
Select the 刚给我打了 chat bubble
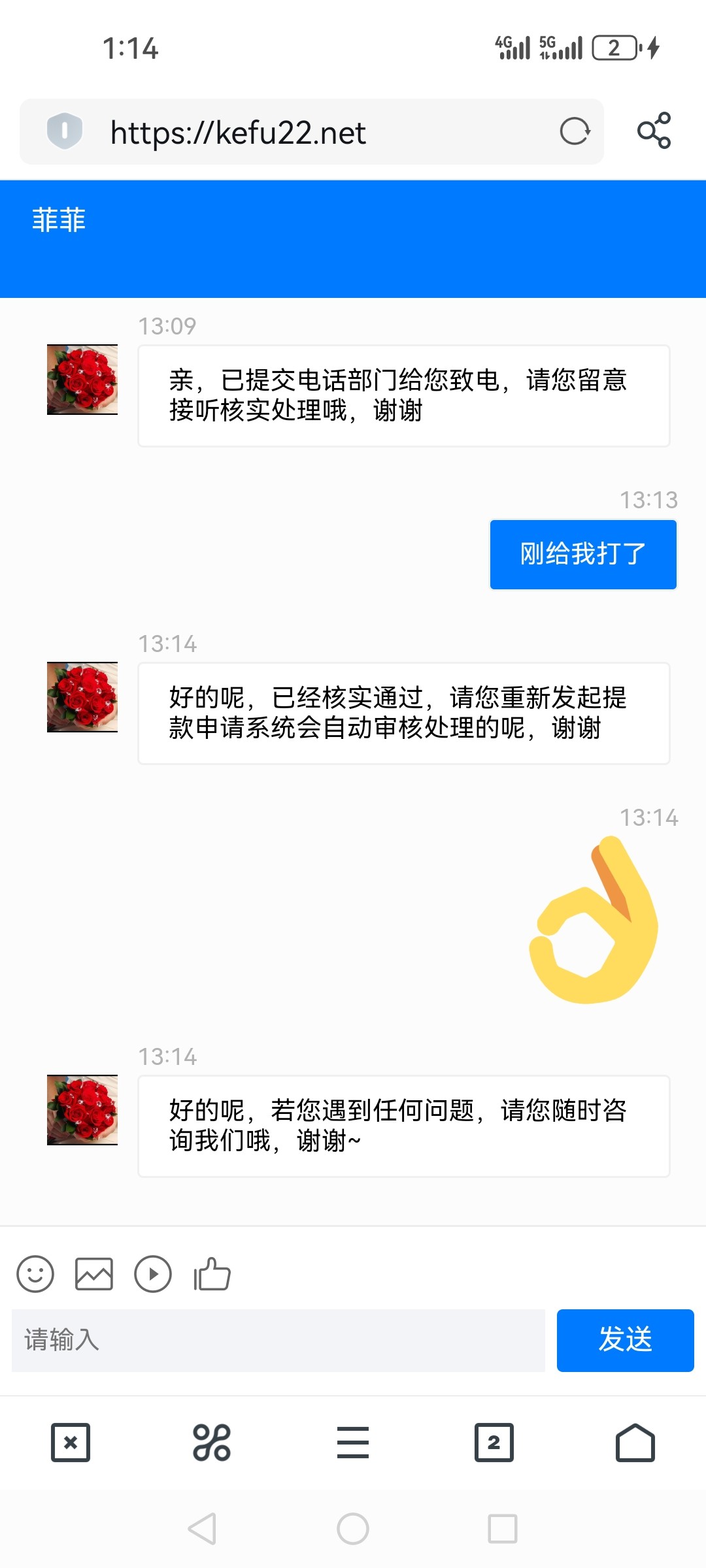pyautogui.click(x=582, y=553)
